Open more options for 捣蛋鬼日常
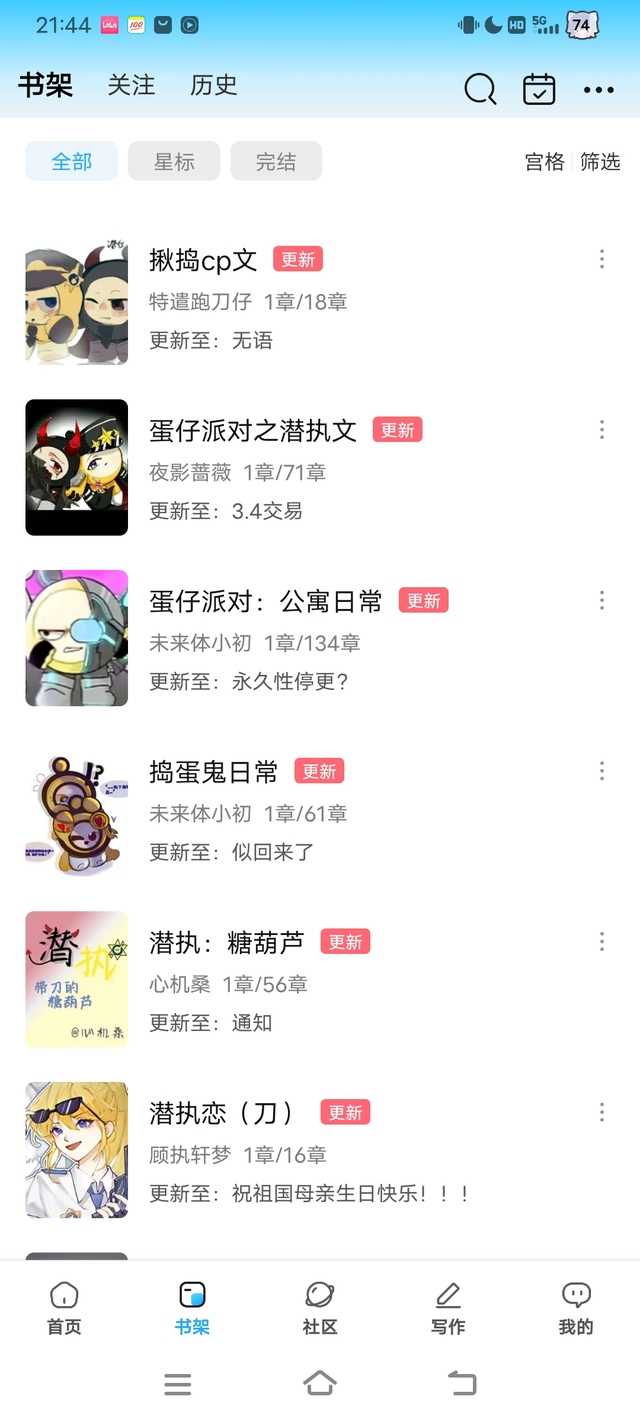640x1422 pixels. (601, 771)
